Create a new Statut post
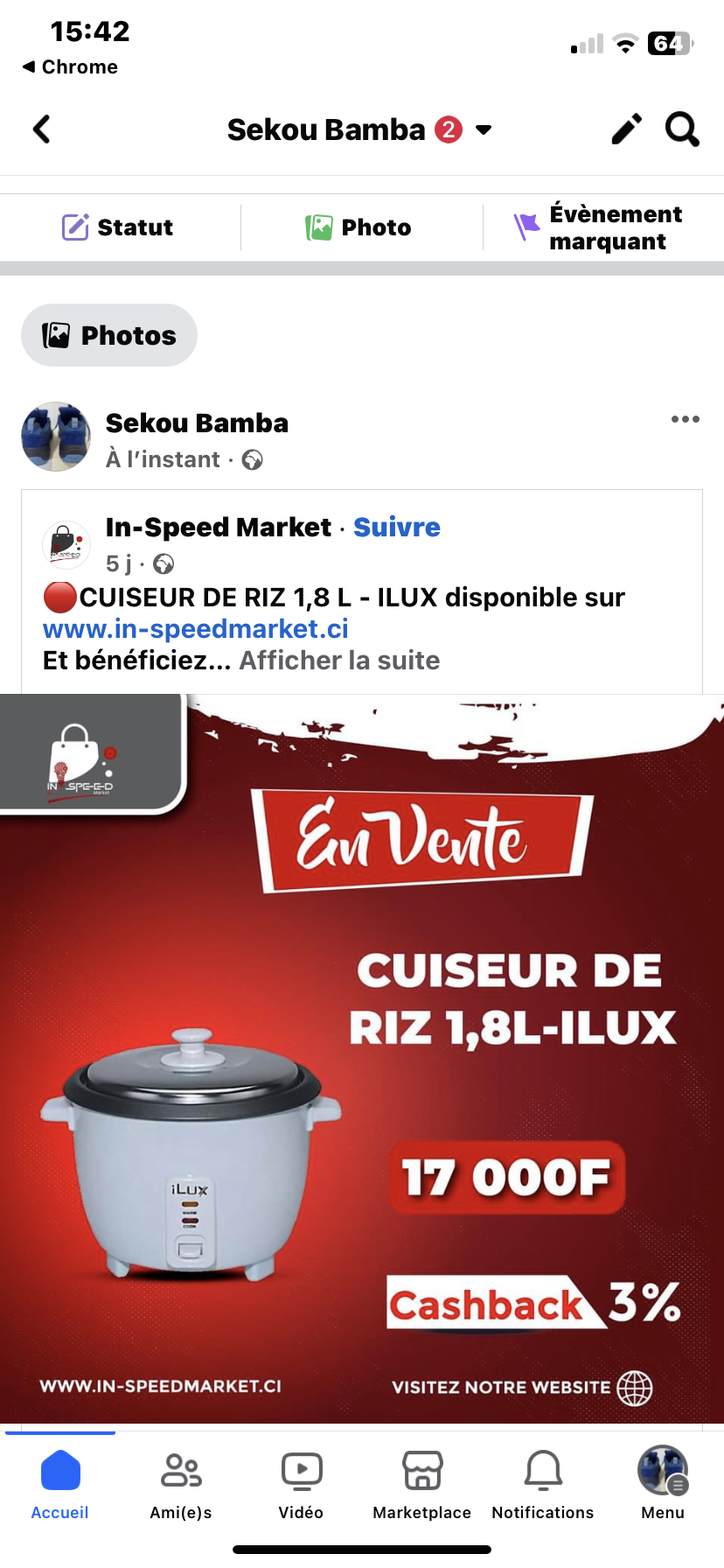 point(118,227)
